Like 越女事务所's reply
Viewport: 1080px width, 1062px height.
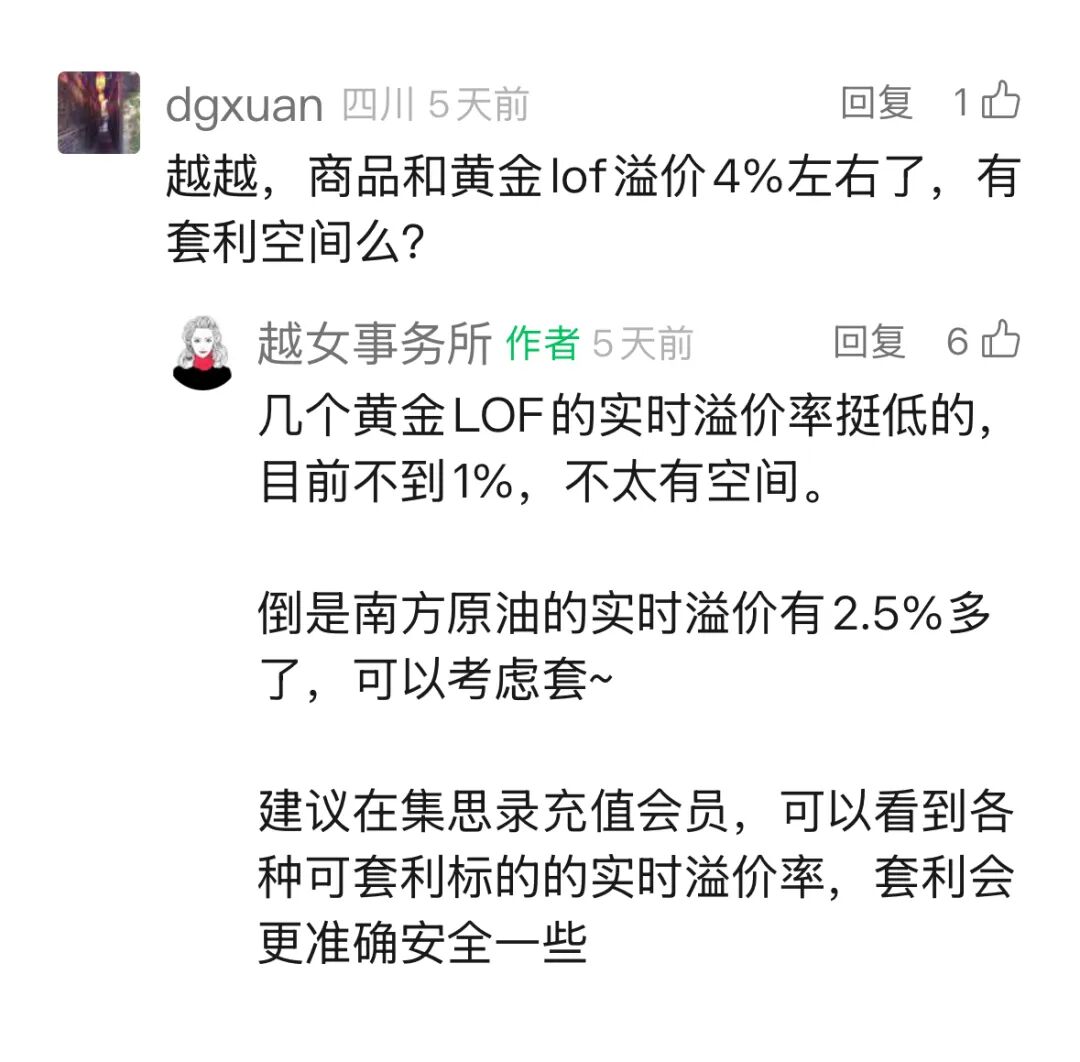[999, 342]
